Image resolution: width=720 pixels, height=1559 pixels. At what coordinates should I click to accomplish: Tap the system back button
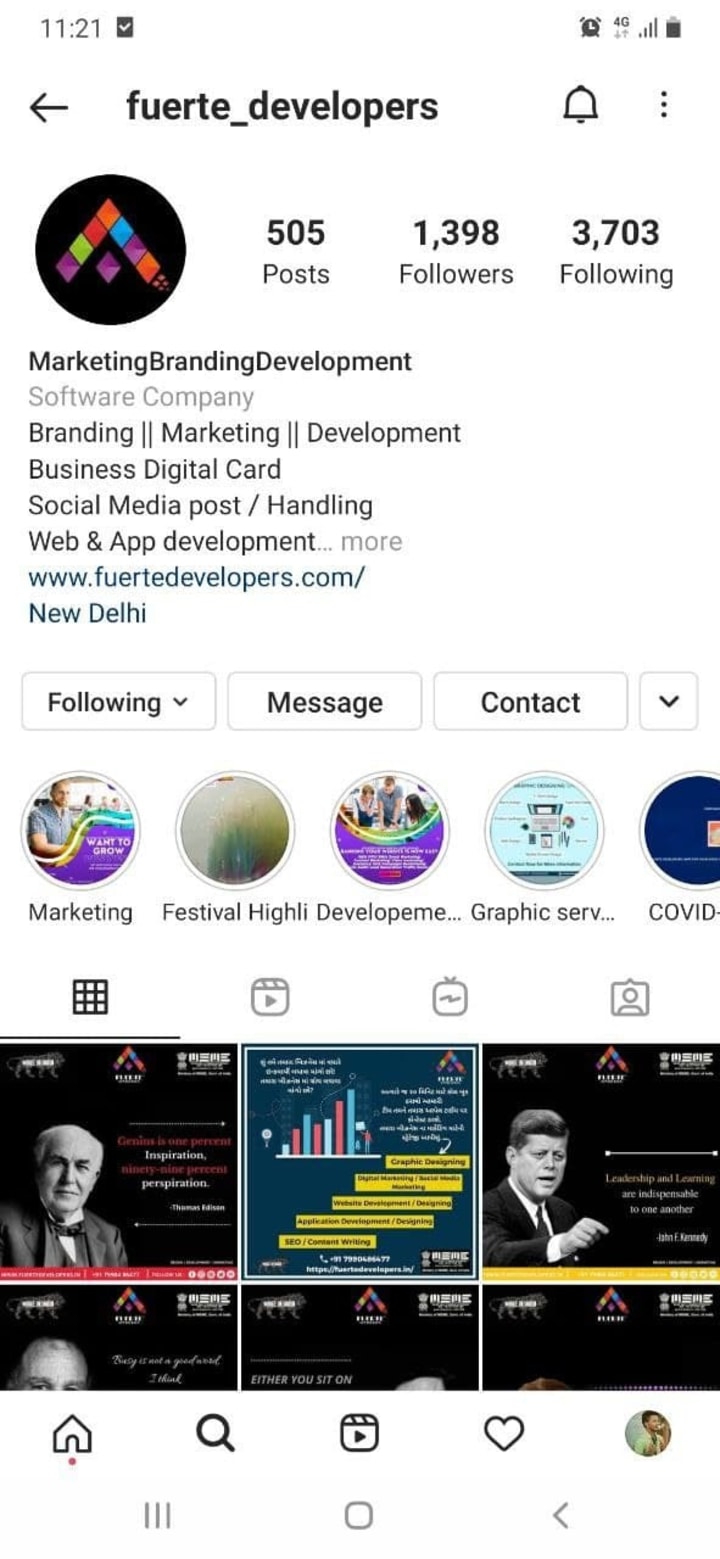(561, 1516)
